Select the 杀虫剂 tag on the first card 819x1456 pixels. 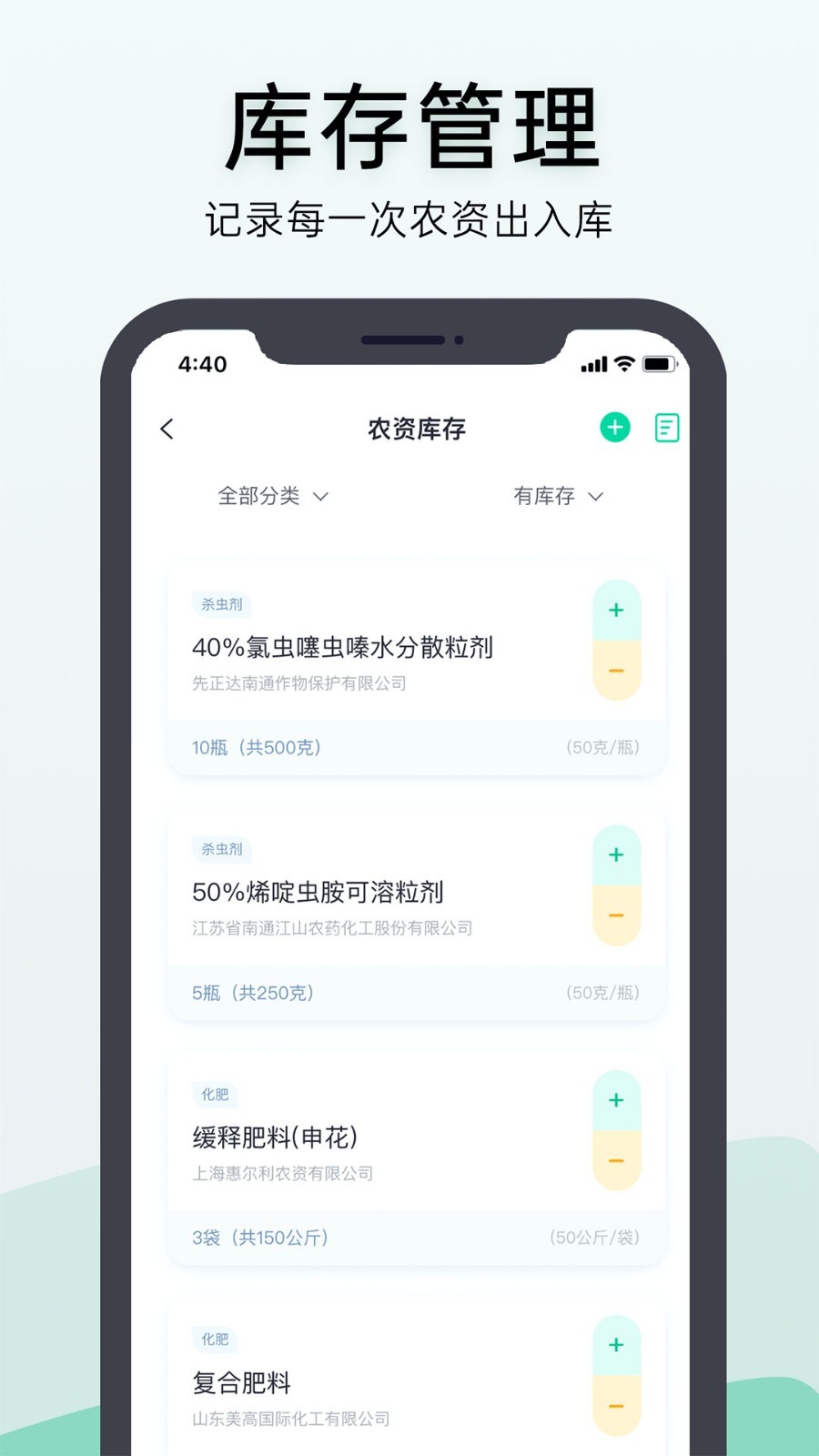221,604
